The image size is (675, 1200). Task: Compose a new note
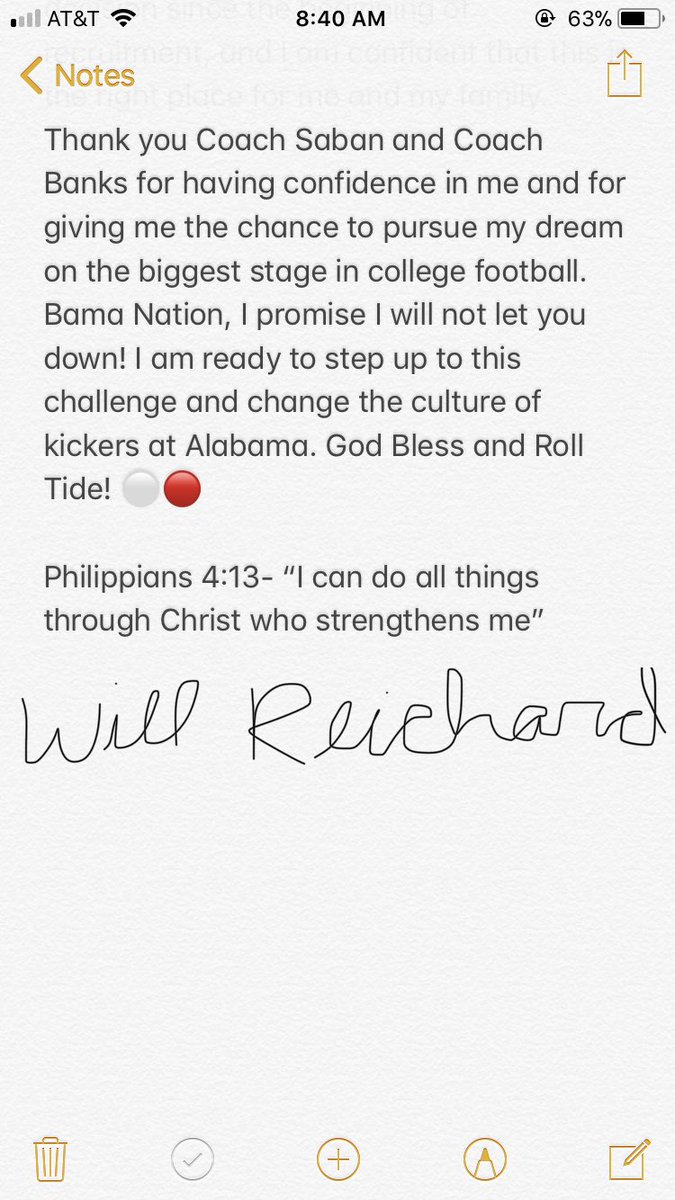pos(630,1159)
